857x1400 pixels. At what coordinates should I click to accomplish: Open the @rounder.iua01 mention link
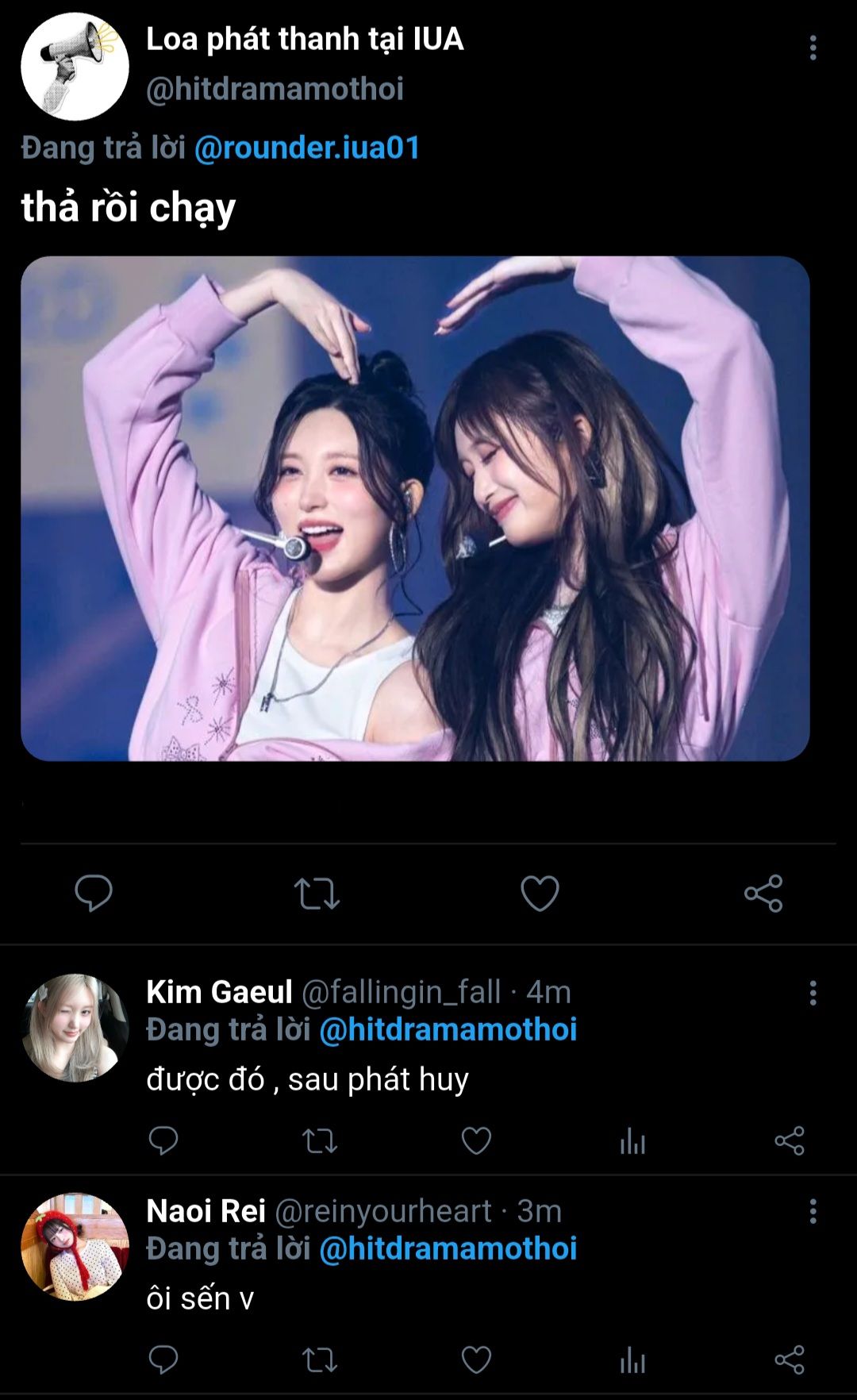tap(307, 148)
